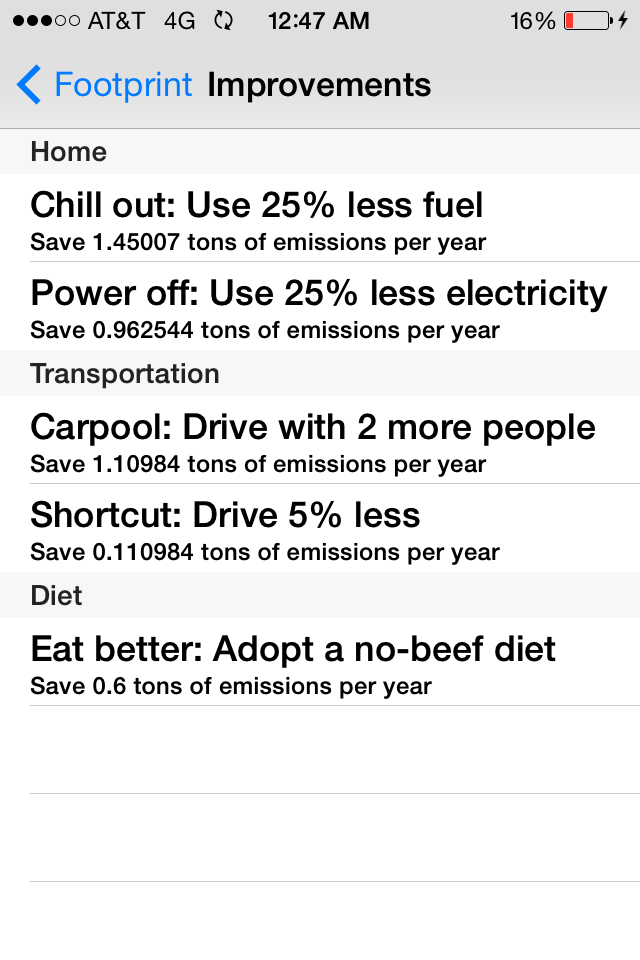Go back to the Footprint screen

pyautogui.click(x=103, y=85)
